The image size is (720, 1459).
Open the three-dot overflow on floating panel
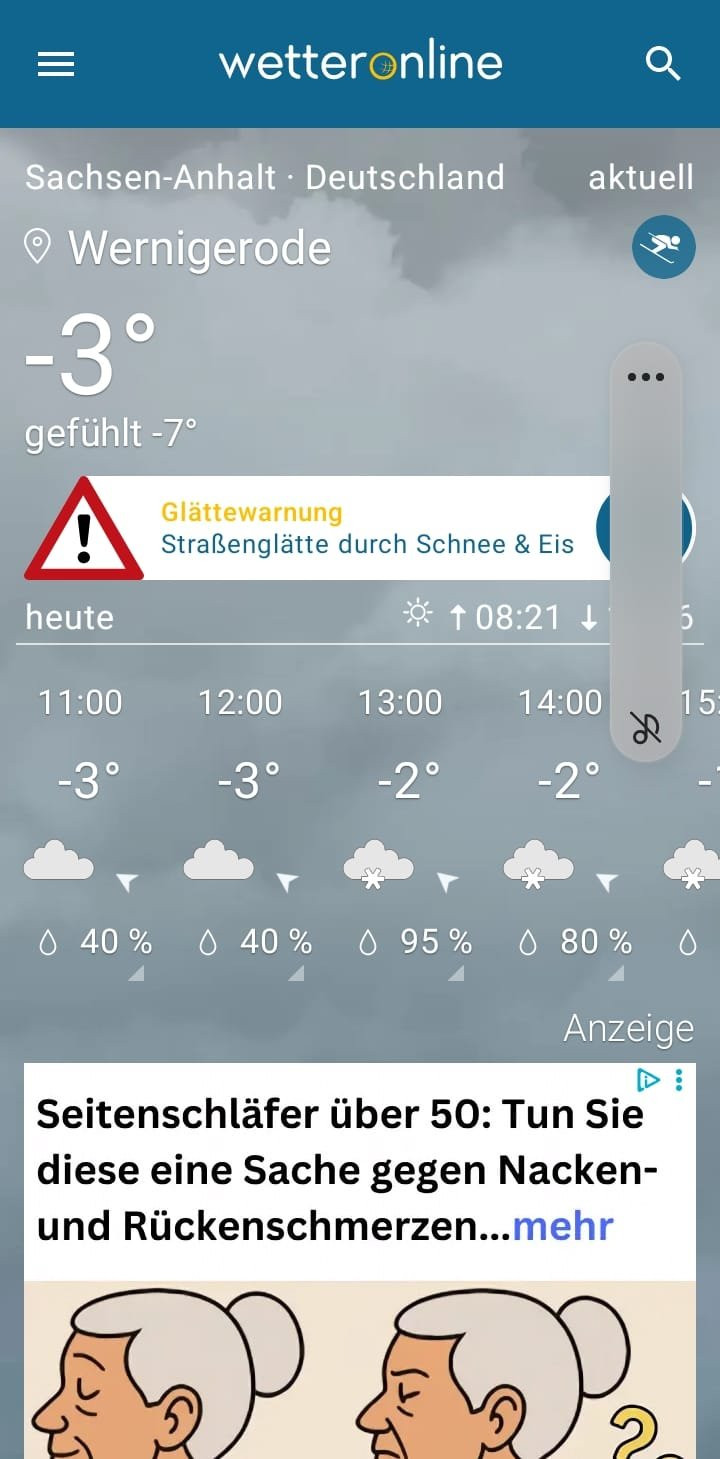pyautogui.click(x=646, y=377)
